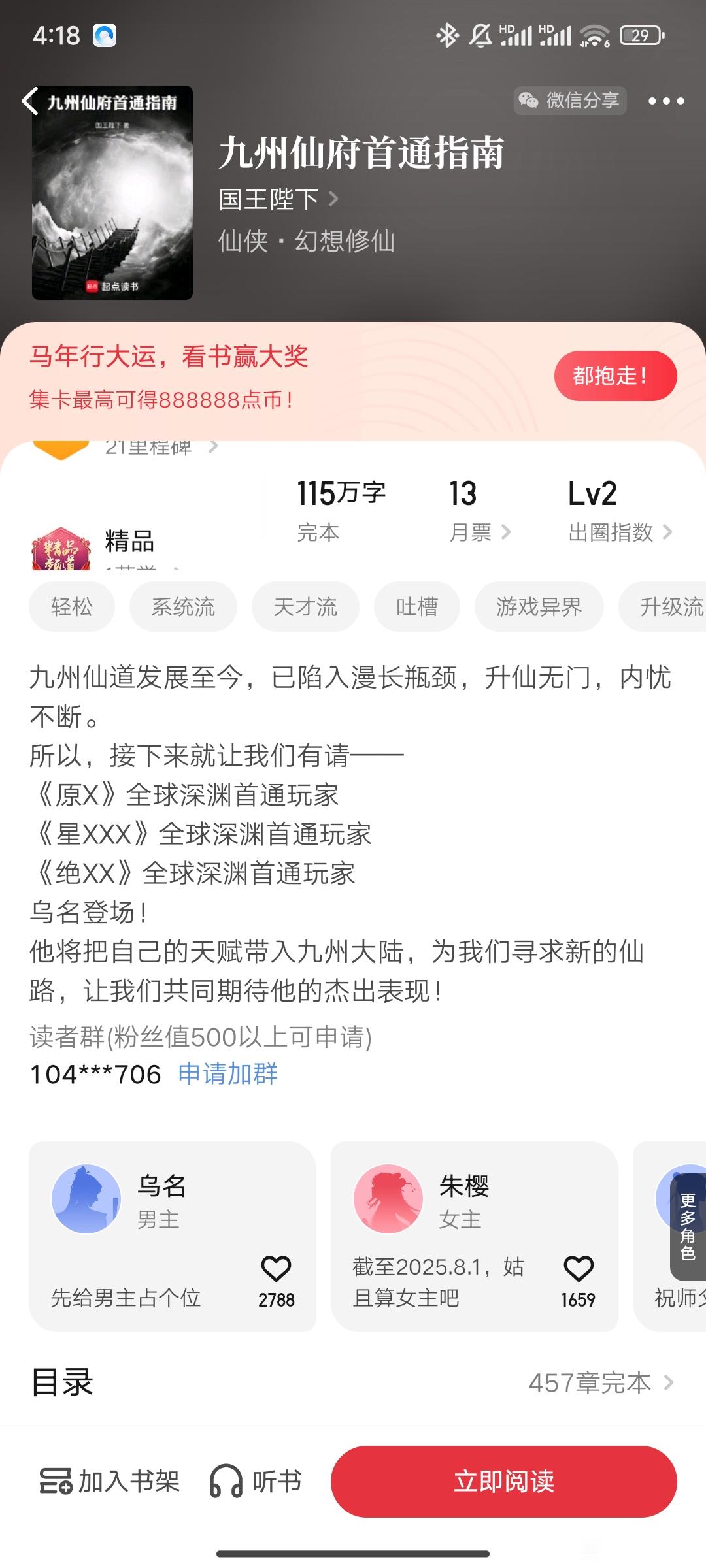Screen dimensions: 706x1568
Task: Open 出圈指数 Lv2 details
Action: coord(620,510)
